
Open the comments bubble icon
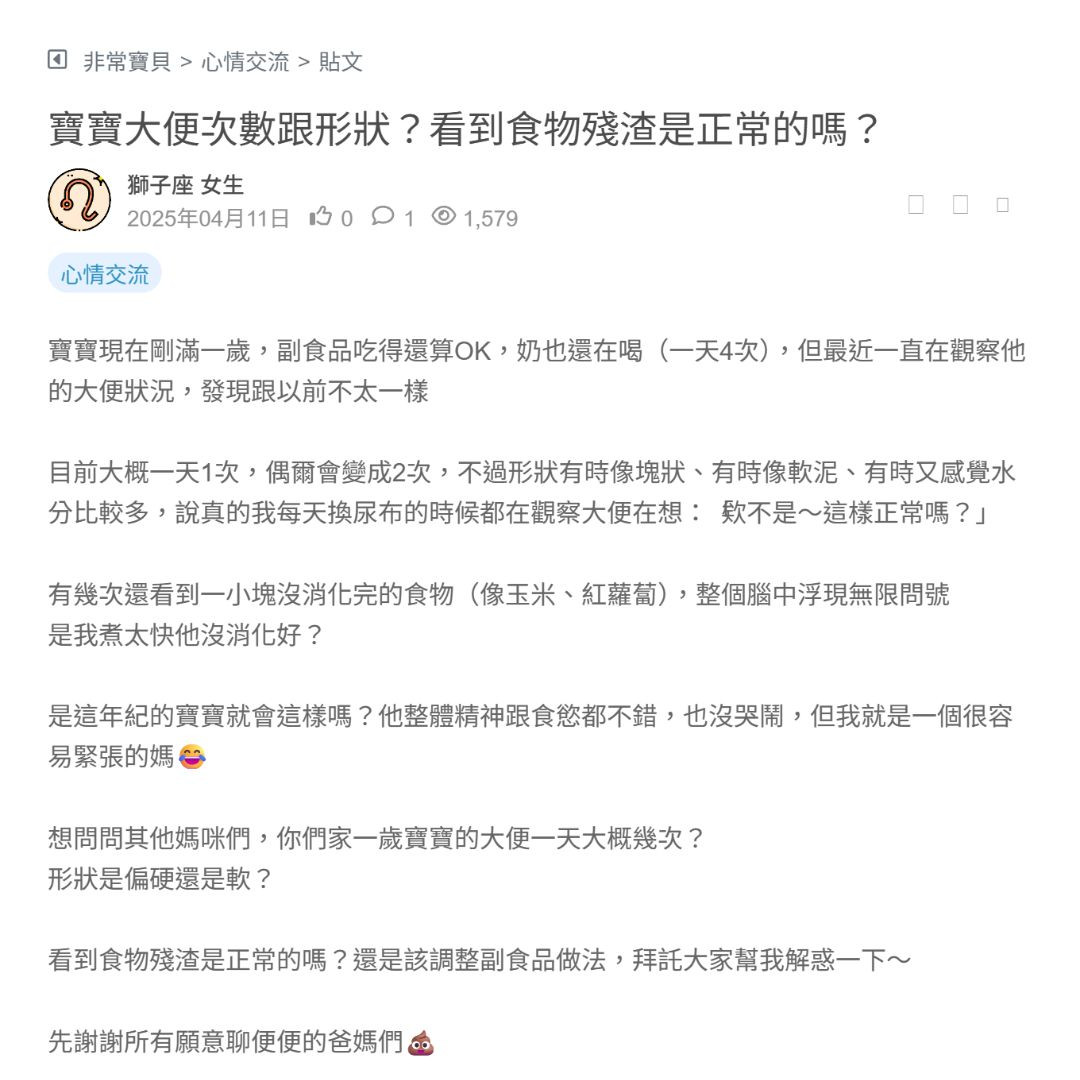point(382,217)
